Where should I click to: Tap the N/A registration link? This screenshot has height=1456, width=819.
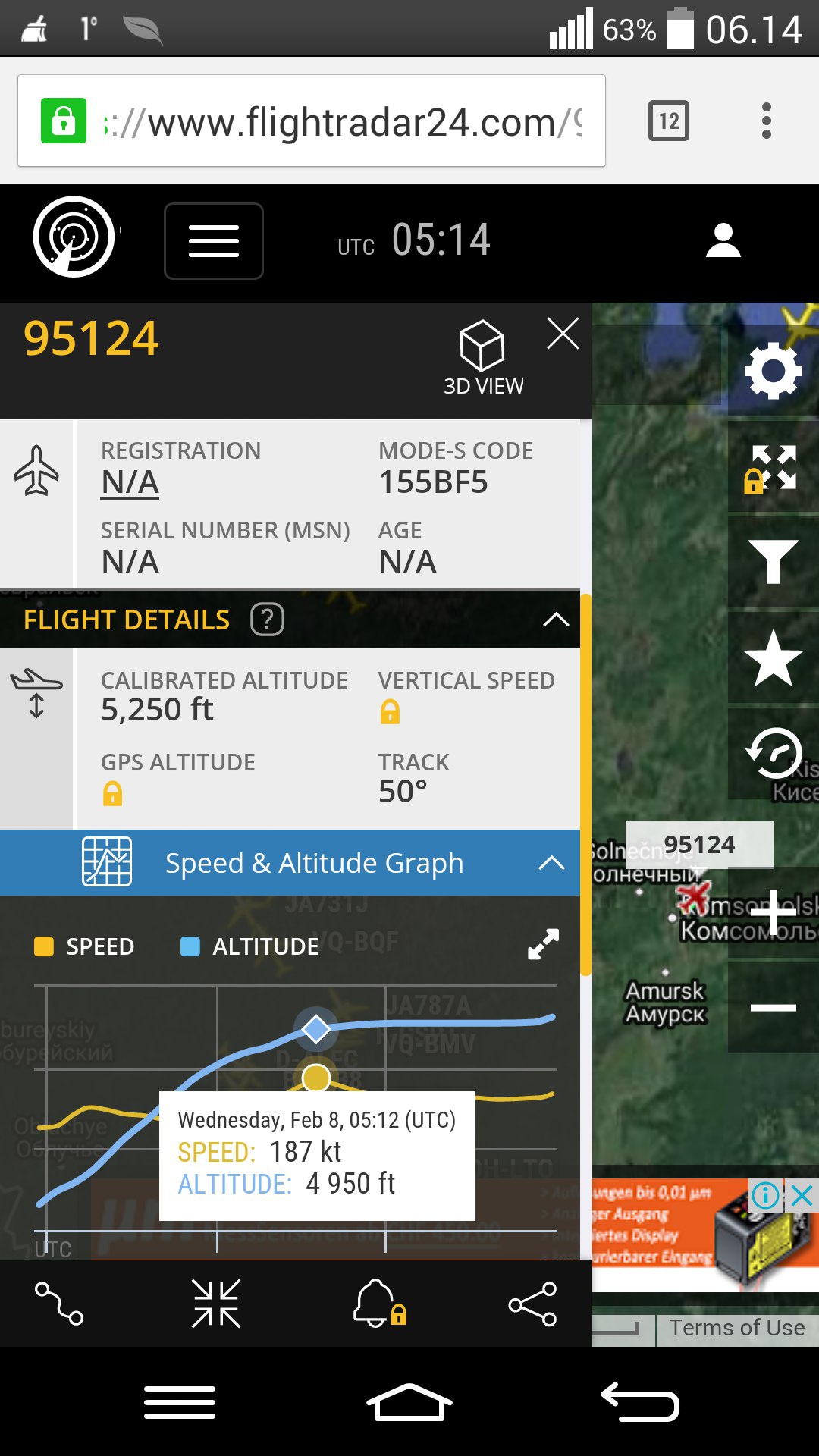coord(130,482)
